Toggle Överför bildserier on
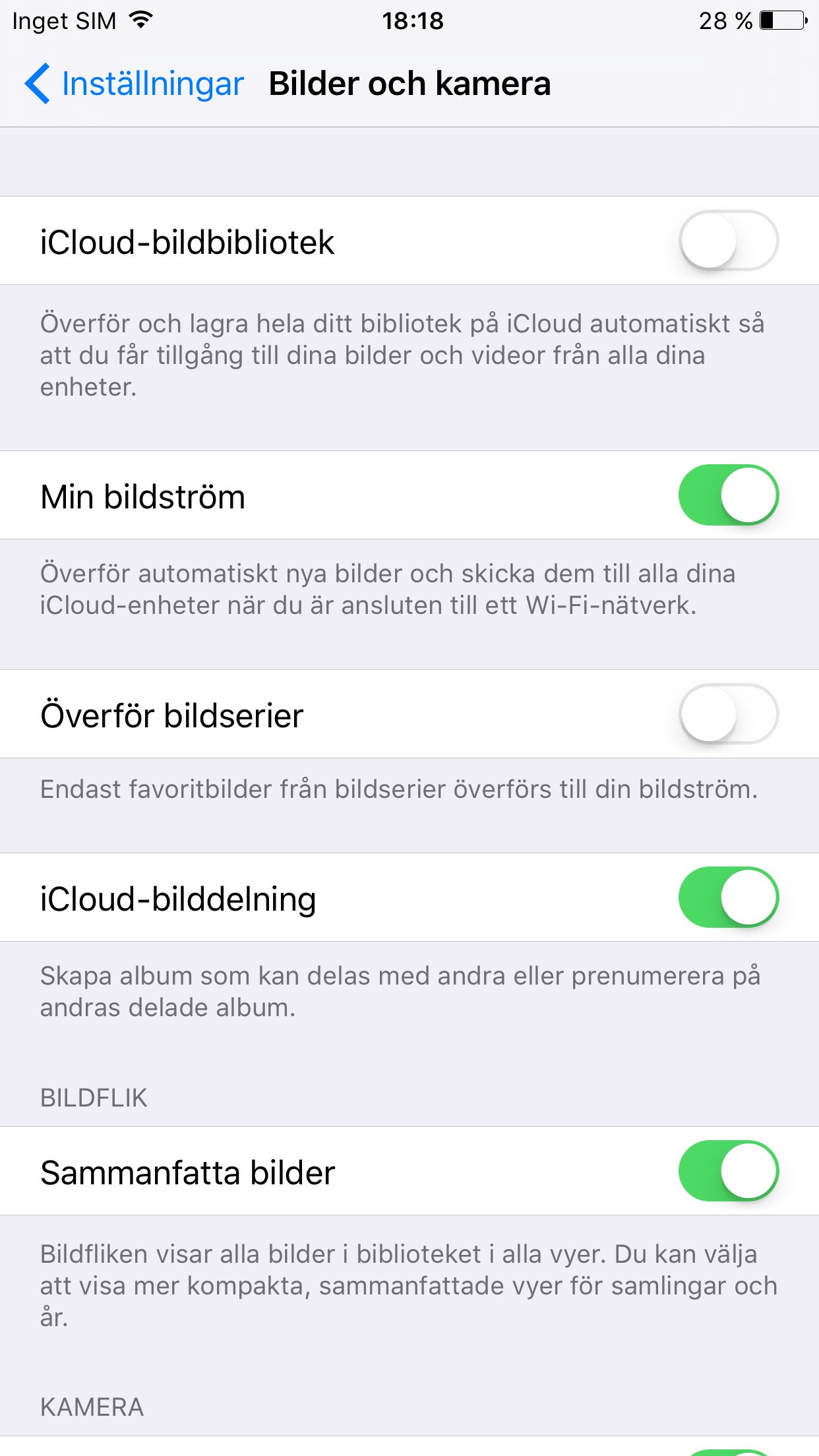This screenshot has height=1456, width=819. click(x=728, y=714)
